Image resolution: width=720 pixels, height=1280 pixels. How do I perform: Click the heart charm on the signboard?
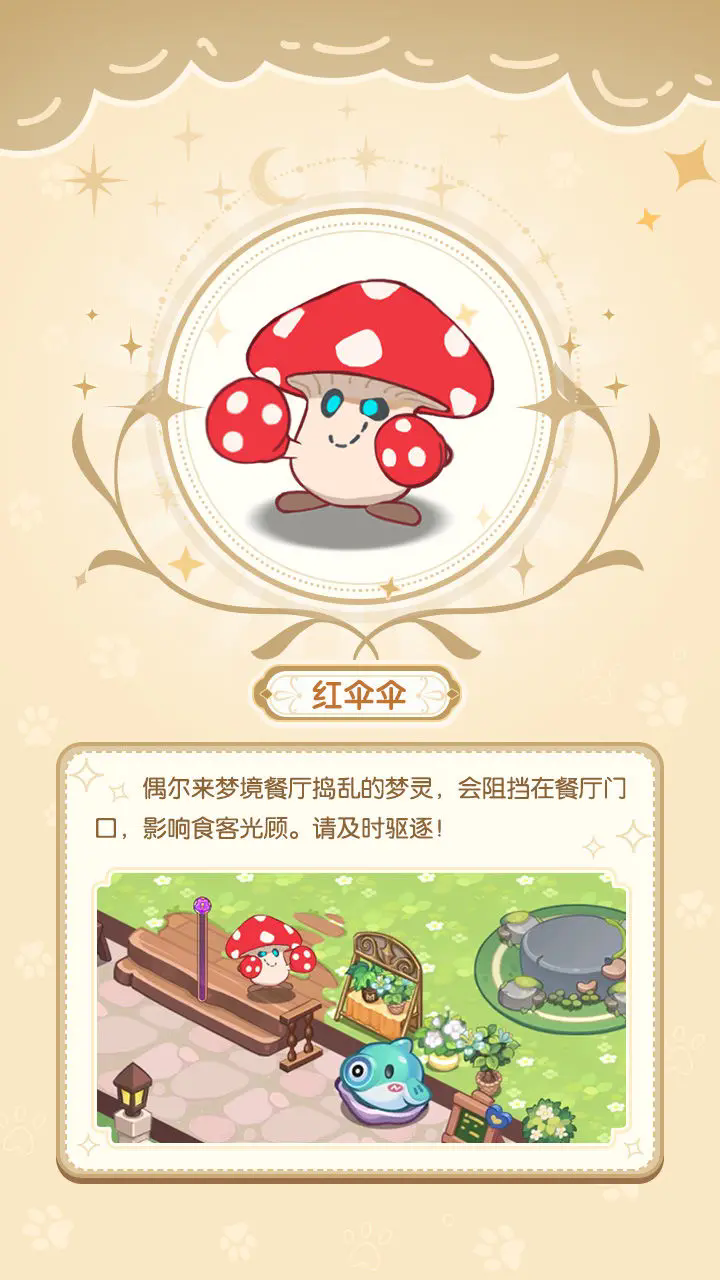[497, 1115]
